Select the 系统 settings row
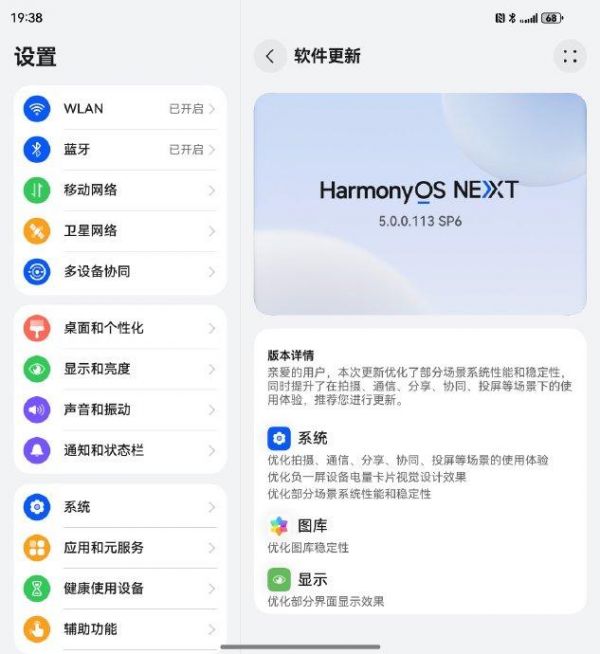 point(120,507)
